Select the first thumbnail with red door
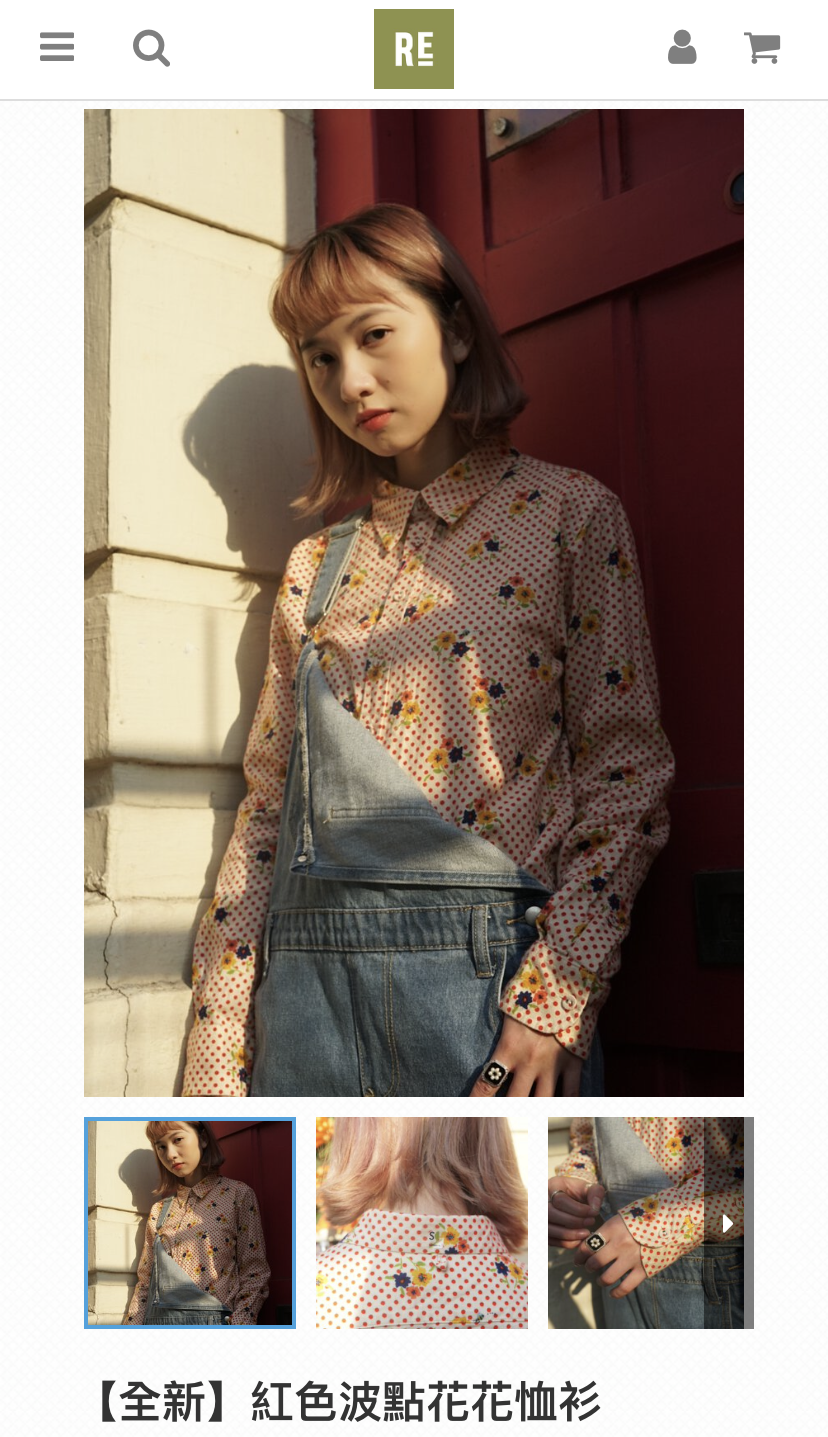 tap(190, 1223)
